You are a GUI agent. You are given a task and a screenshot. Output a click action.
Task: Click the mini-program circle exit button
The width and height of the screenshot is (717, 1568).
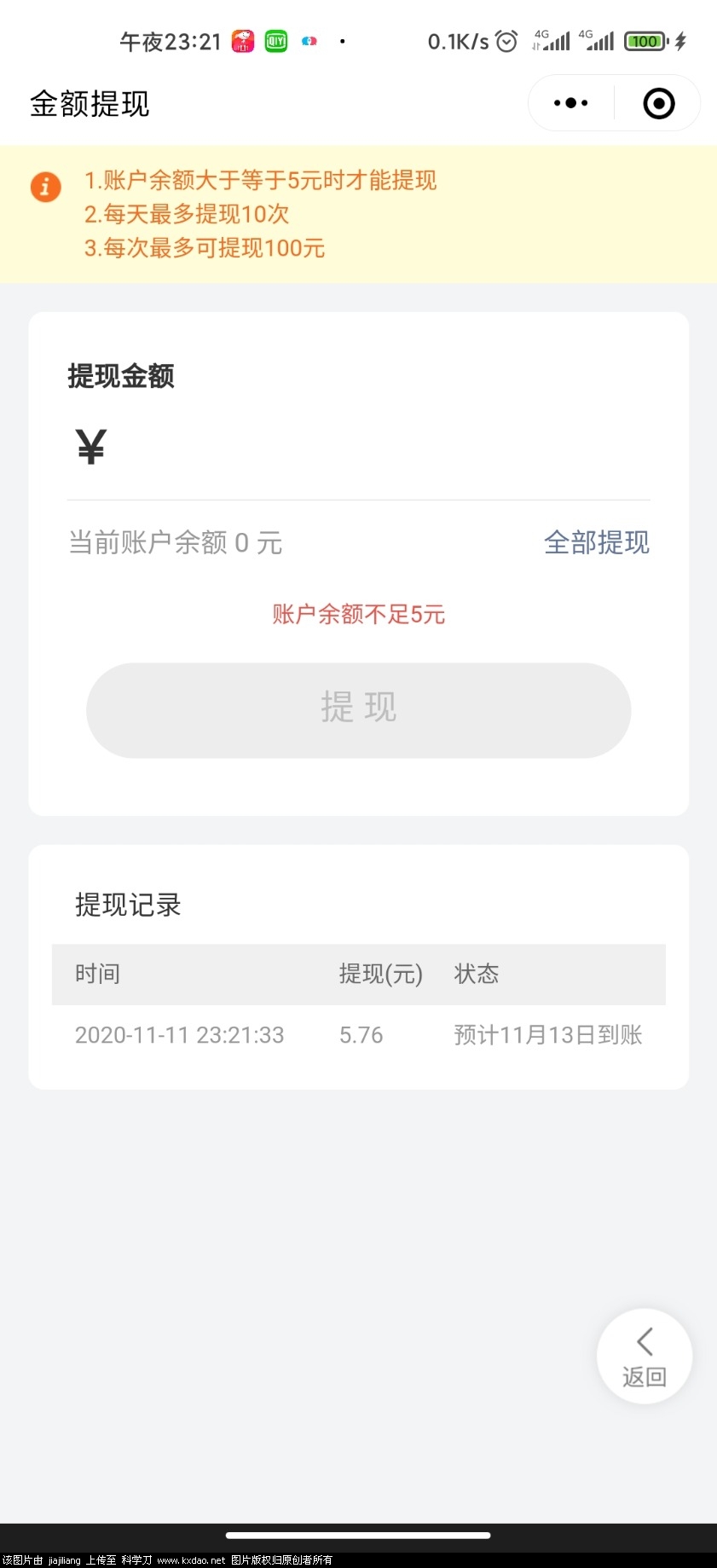(x=658, y=102)
